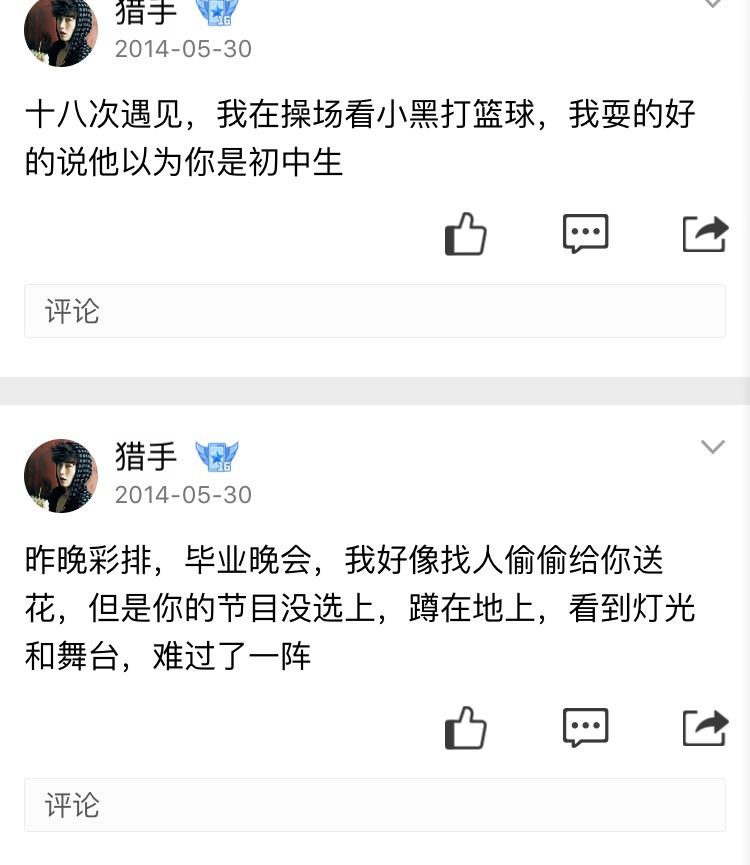750x865 pixels.
Task: Open comments on the 十八次遇见 post
Action: point(585,234)
